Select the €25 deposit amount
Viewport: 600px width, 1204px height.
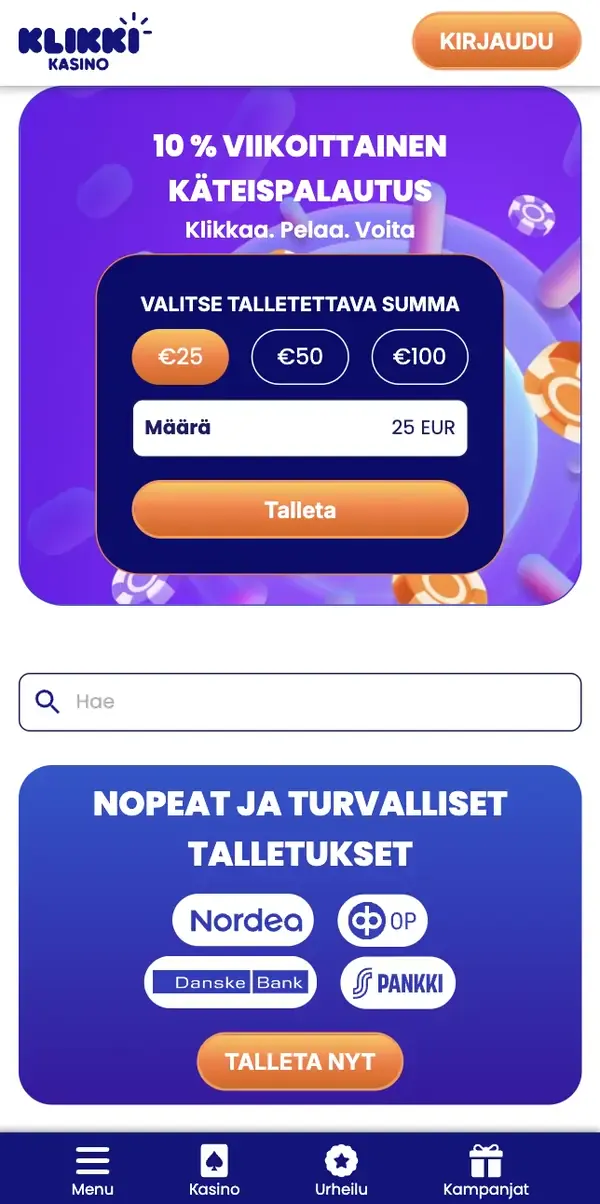(180, 356)
